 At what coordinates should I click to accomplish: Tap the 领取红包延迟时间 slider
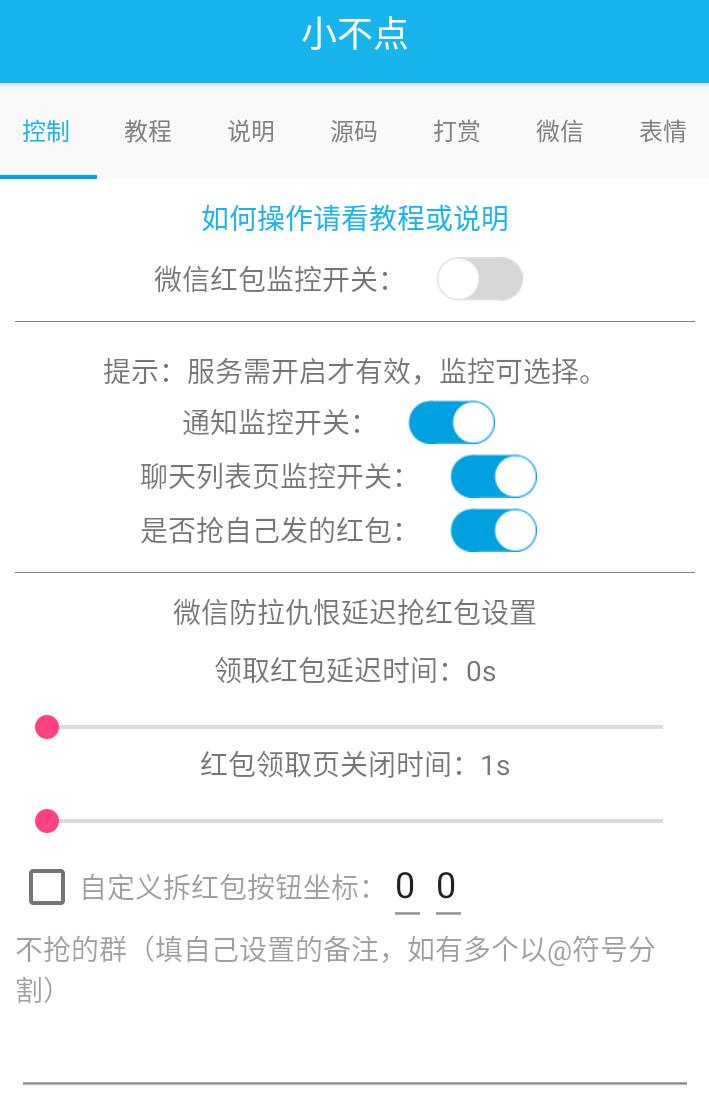(x=354, y=727)
